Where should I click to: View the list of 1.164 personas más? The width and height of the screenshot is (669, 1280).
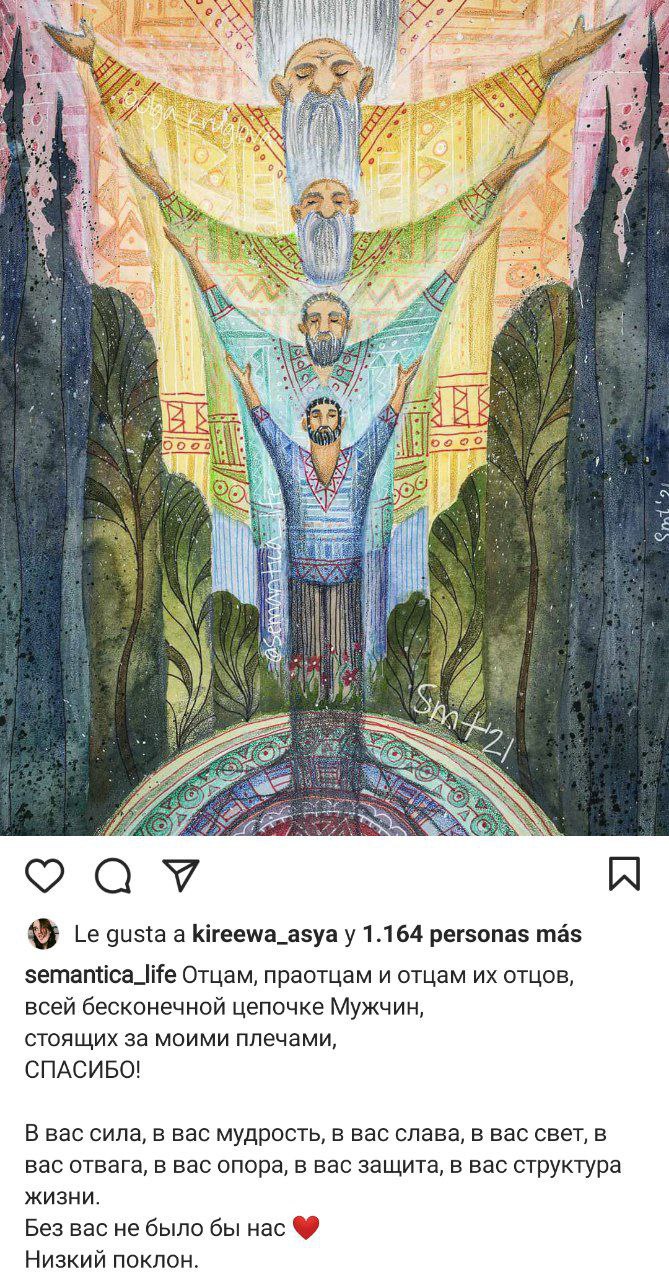point(472,935)
